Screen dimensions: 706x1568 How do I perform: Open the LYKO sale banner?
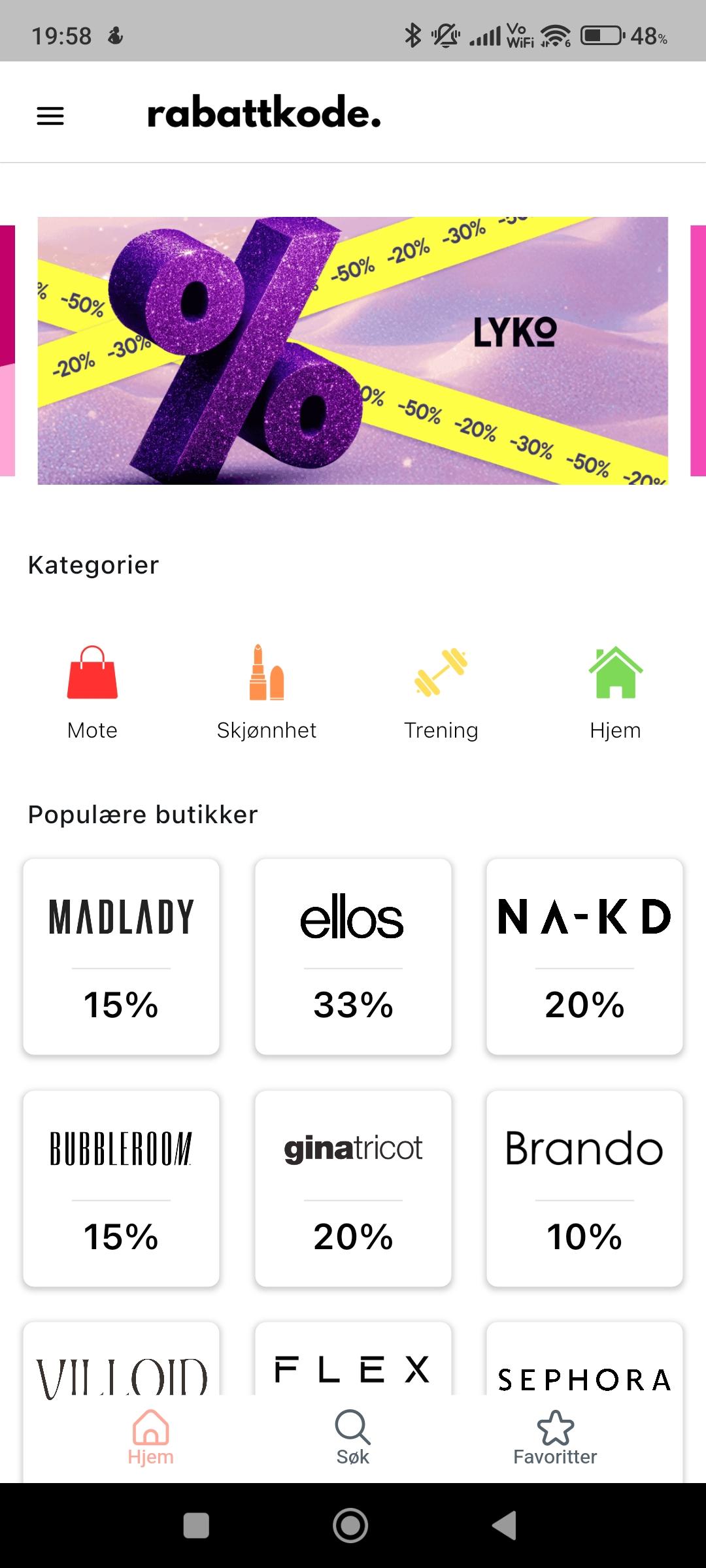(x=353, y=351)
